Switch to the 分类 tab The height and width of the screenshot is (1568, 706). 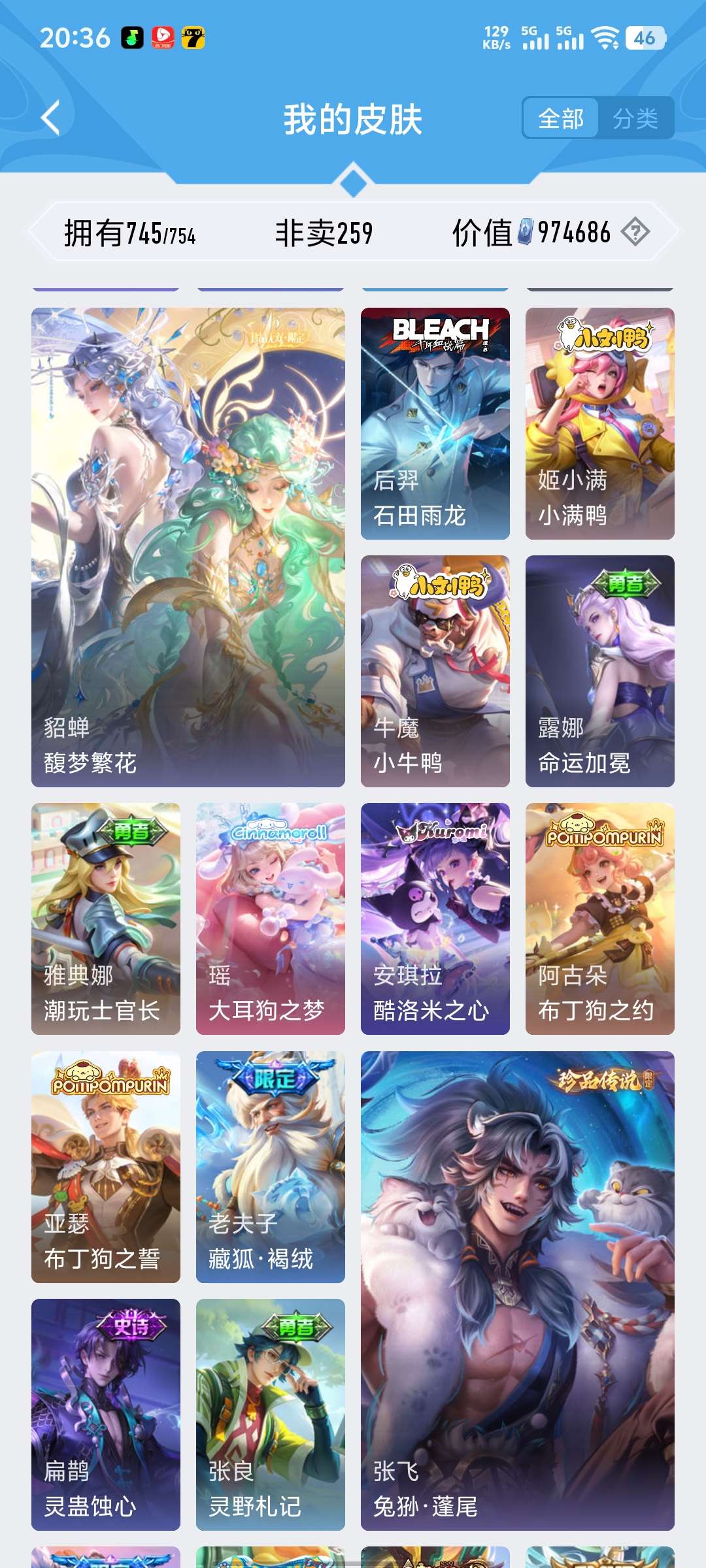(635, 118)
